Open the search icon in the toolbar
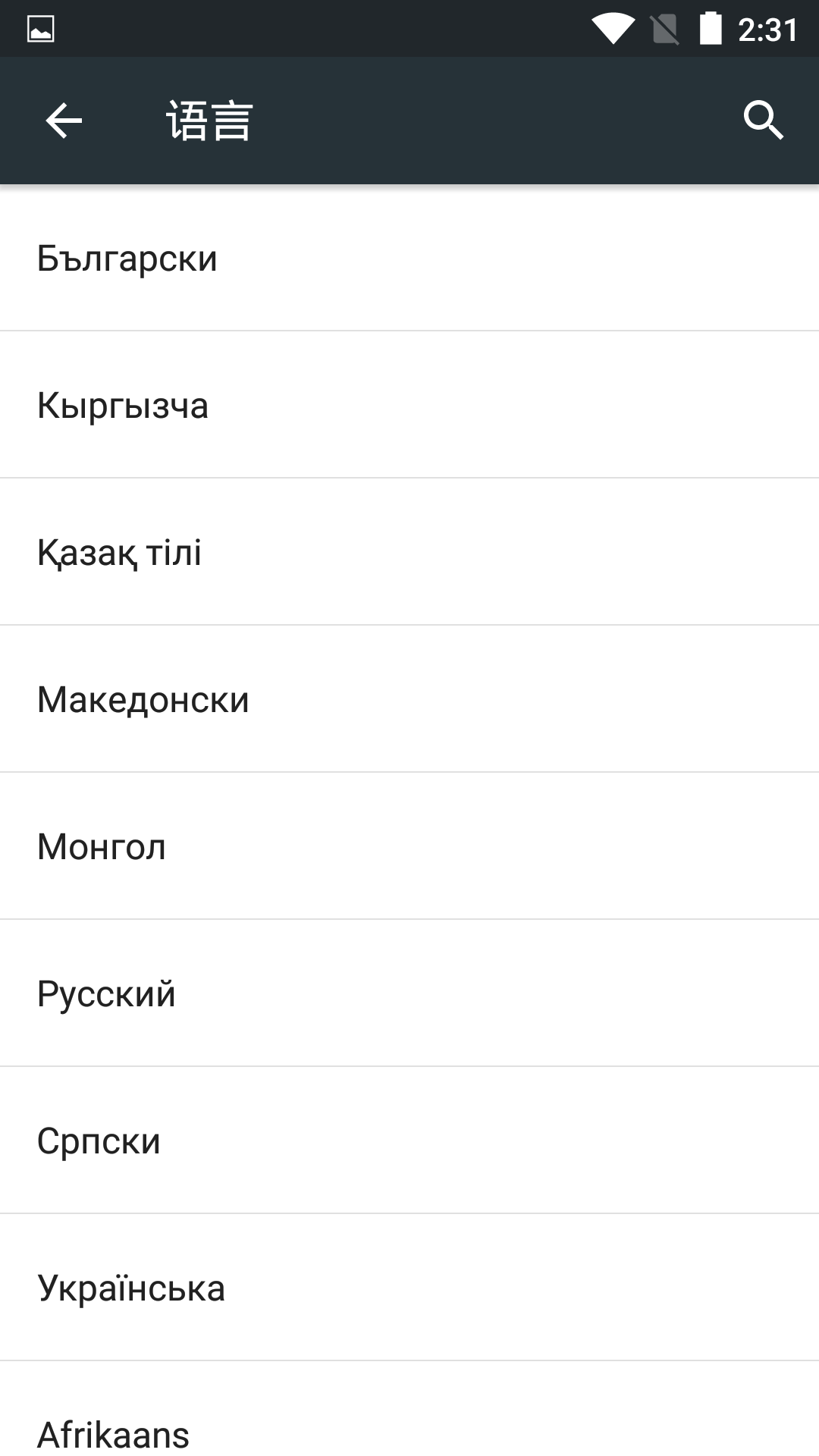Viewport: 819px width, 1456px height. tap(763, 121)
